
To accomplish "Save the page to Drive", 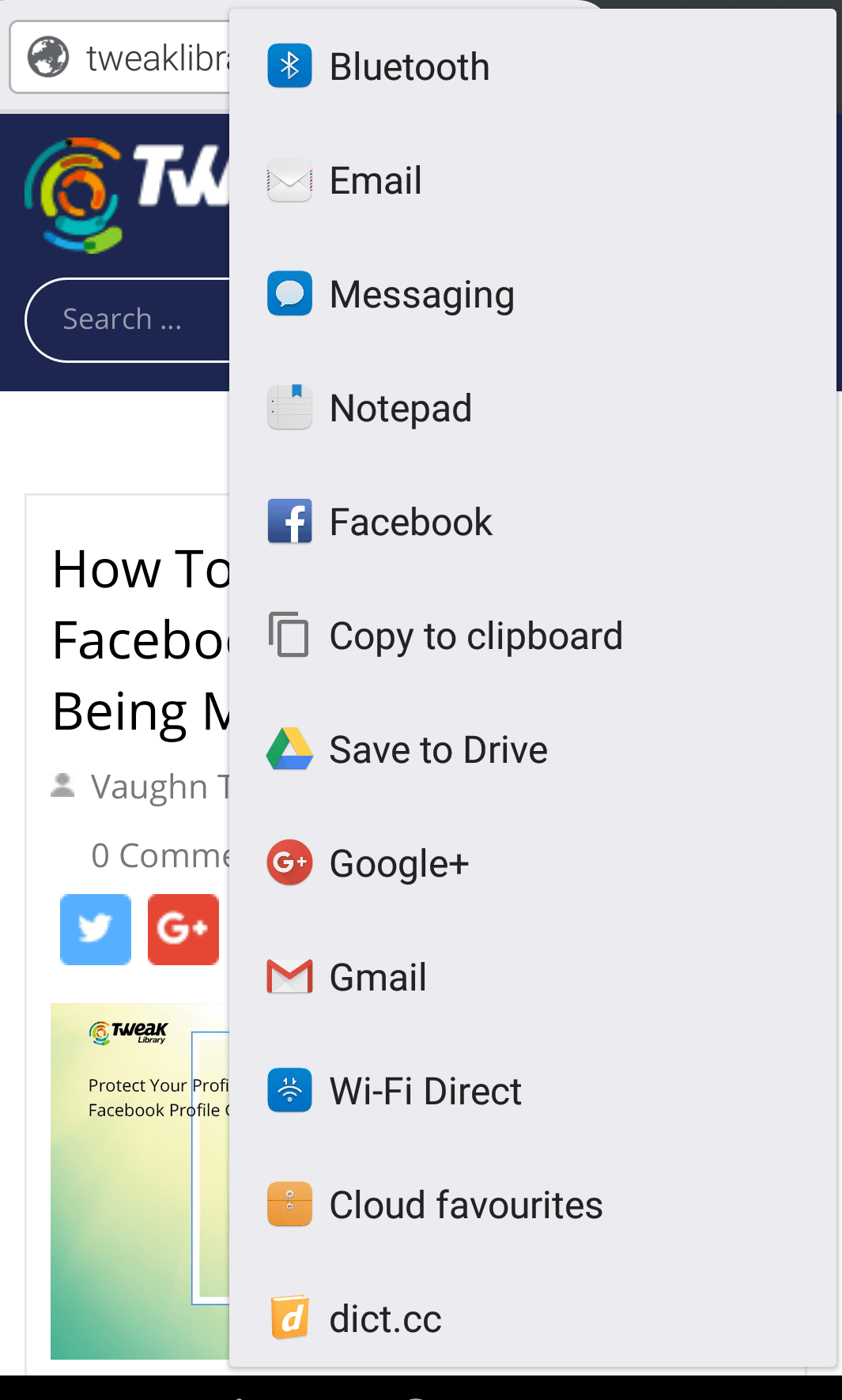I will [x=438, y=750].
